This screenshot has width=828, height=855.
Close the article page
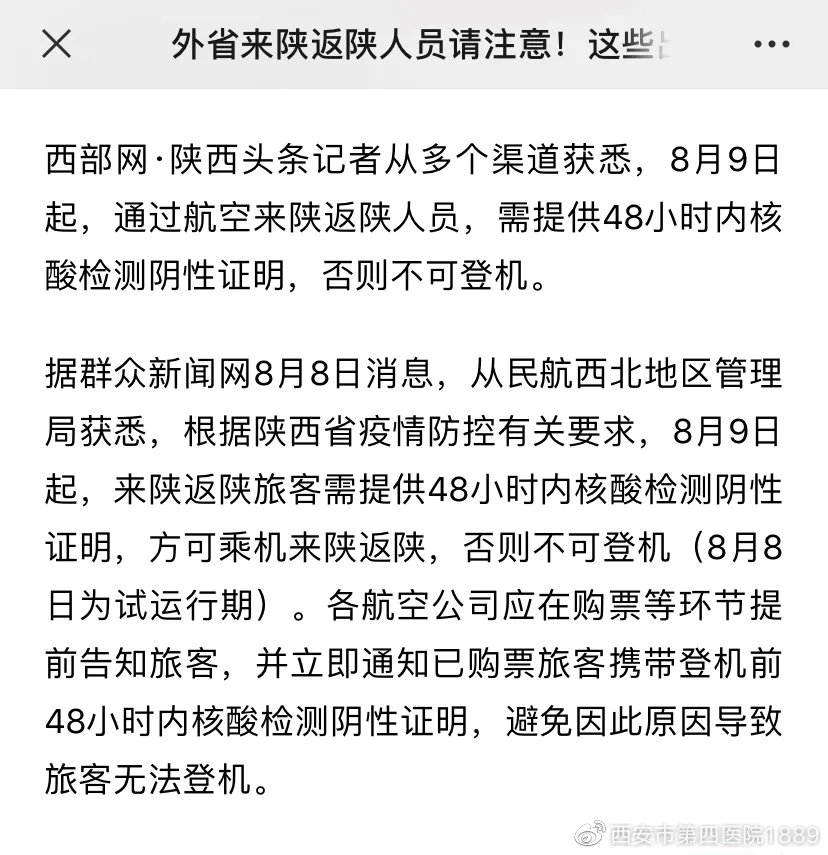tap(57, 44)
